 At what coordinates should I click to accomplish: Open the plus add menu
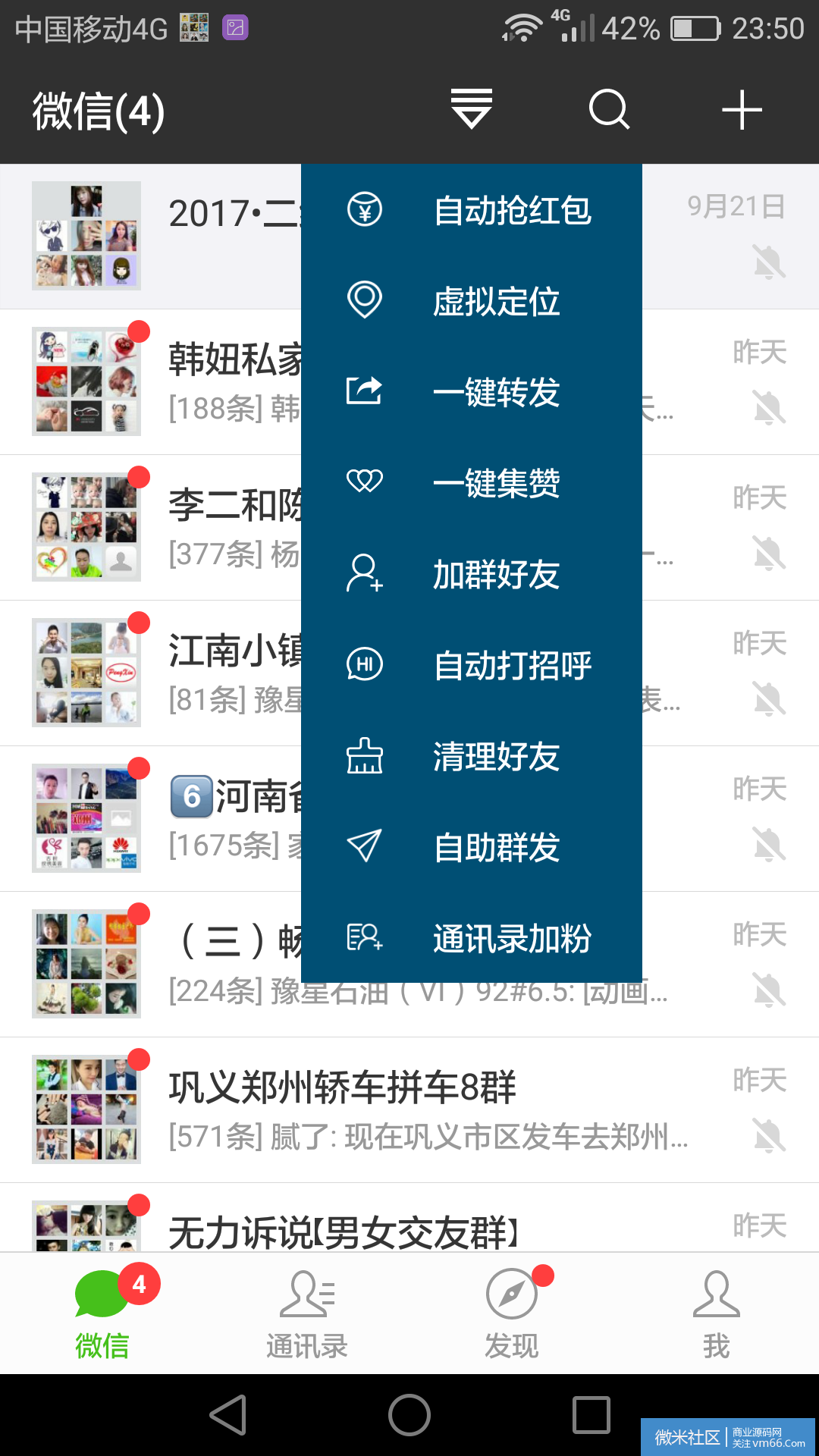click(741, 110)
